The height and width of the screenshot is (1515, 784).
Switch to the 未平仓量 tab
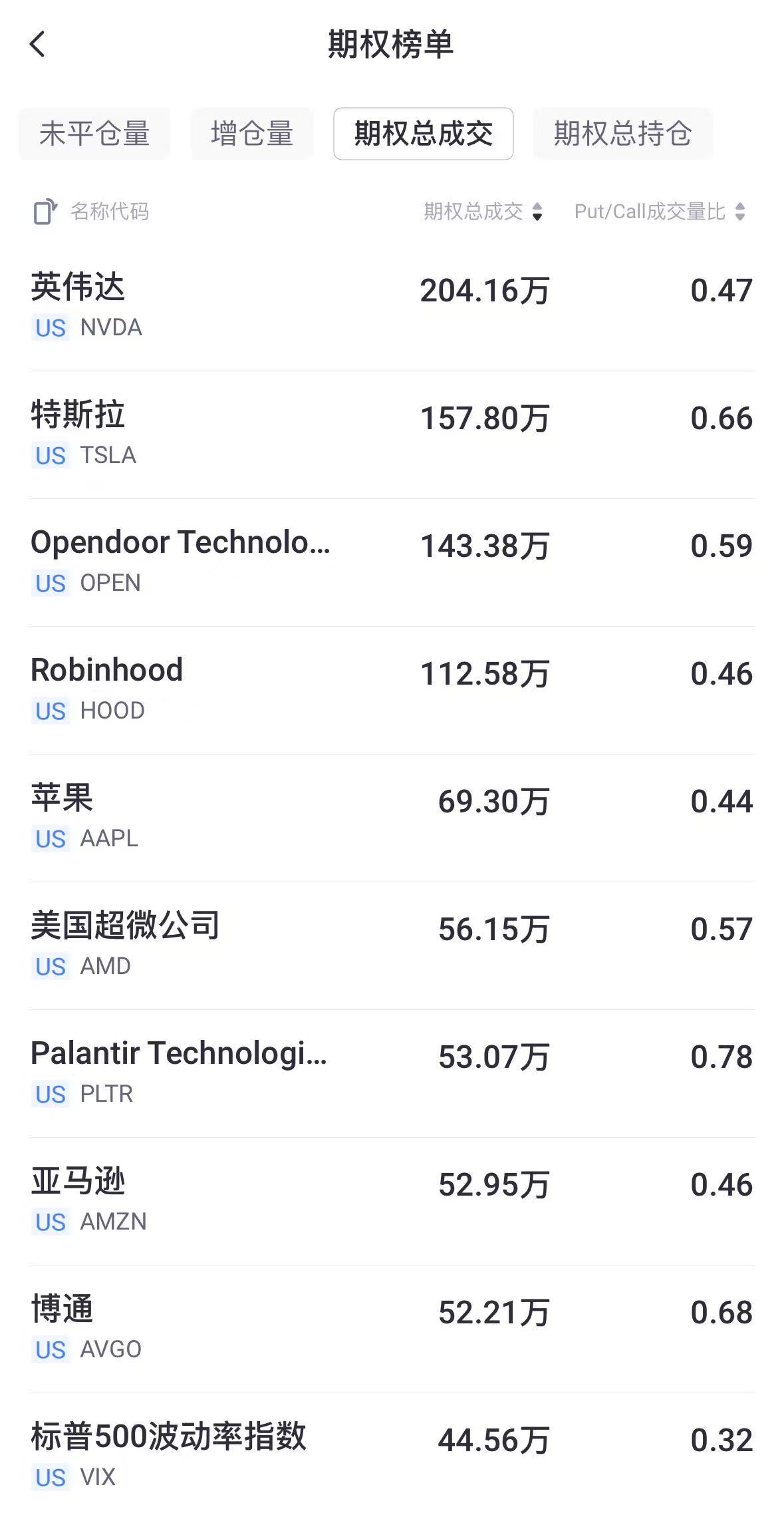(x=94, y=134)
